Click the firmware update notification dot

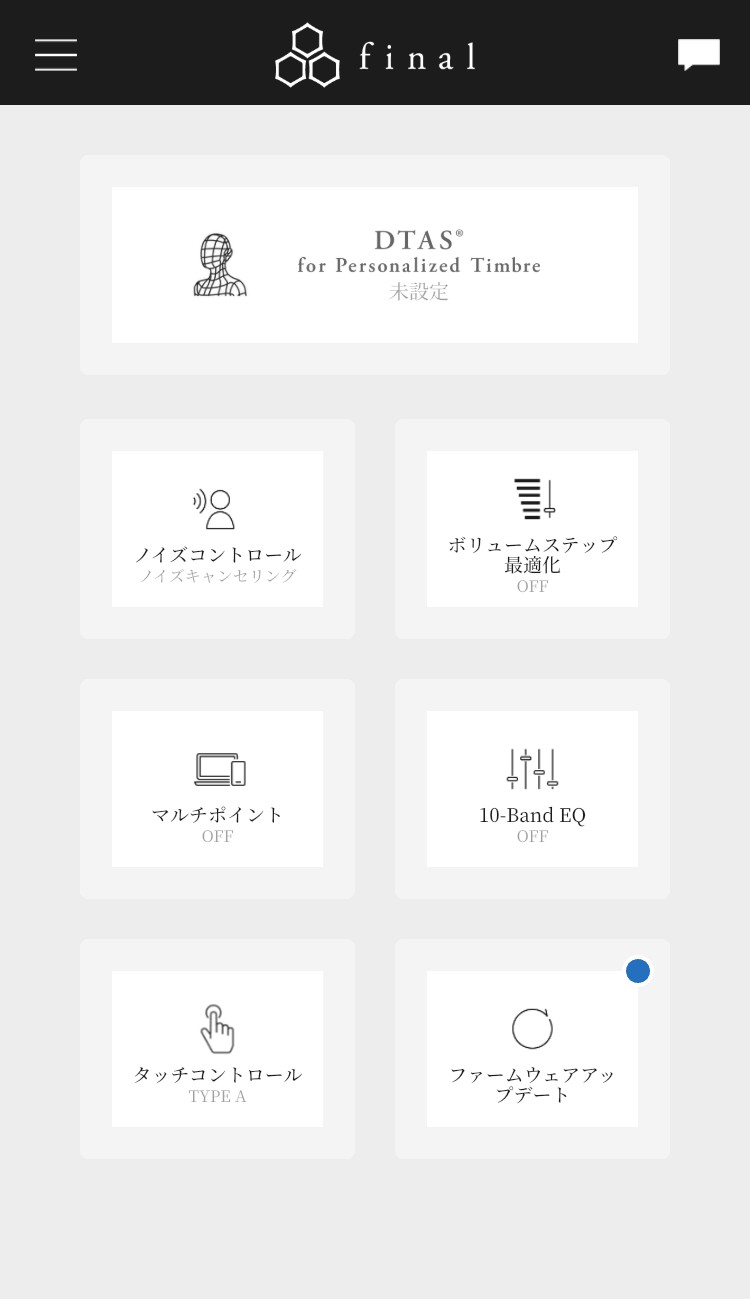[x=637, y=970]
